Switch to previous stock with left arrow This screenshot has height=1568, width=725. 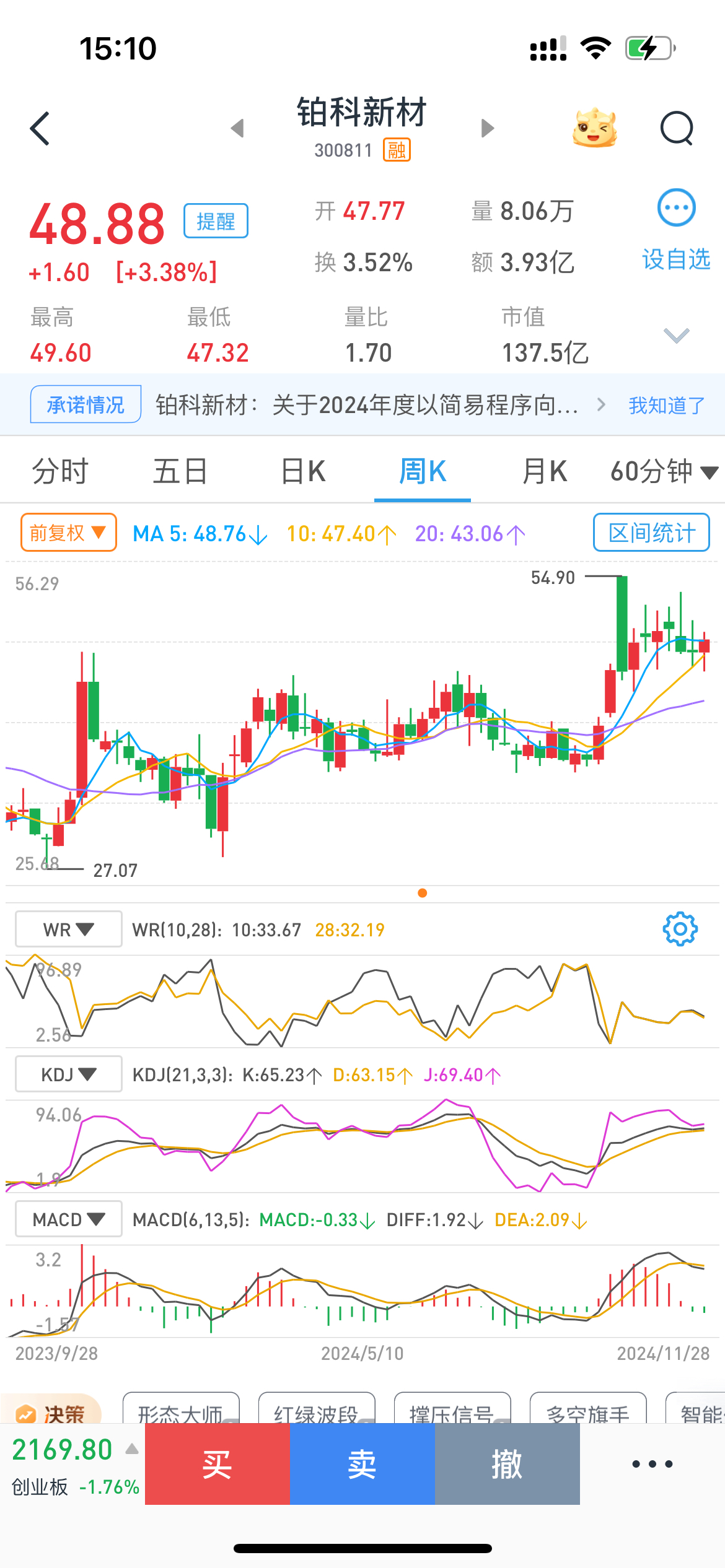click(x=239, y=127)
